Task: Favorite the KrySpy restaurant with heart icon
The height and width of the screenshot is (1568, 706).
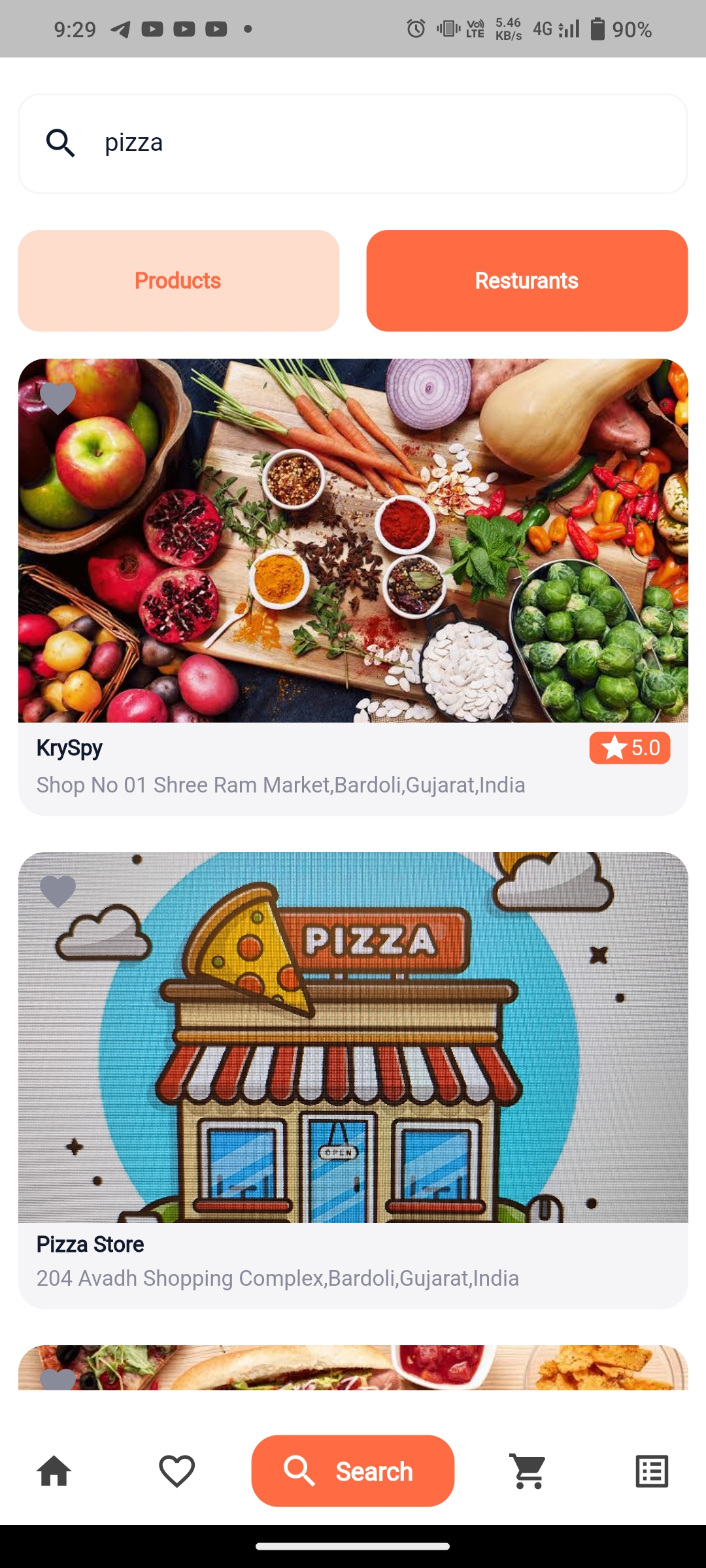Action: point(58,399)
